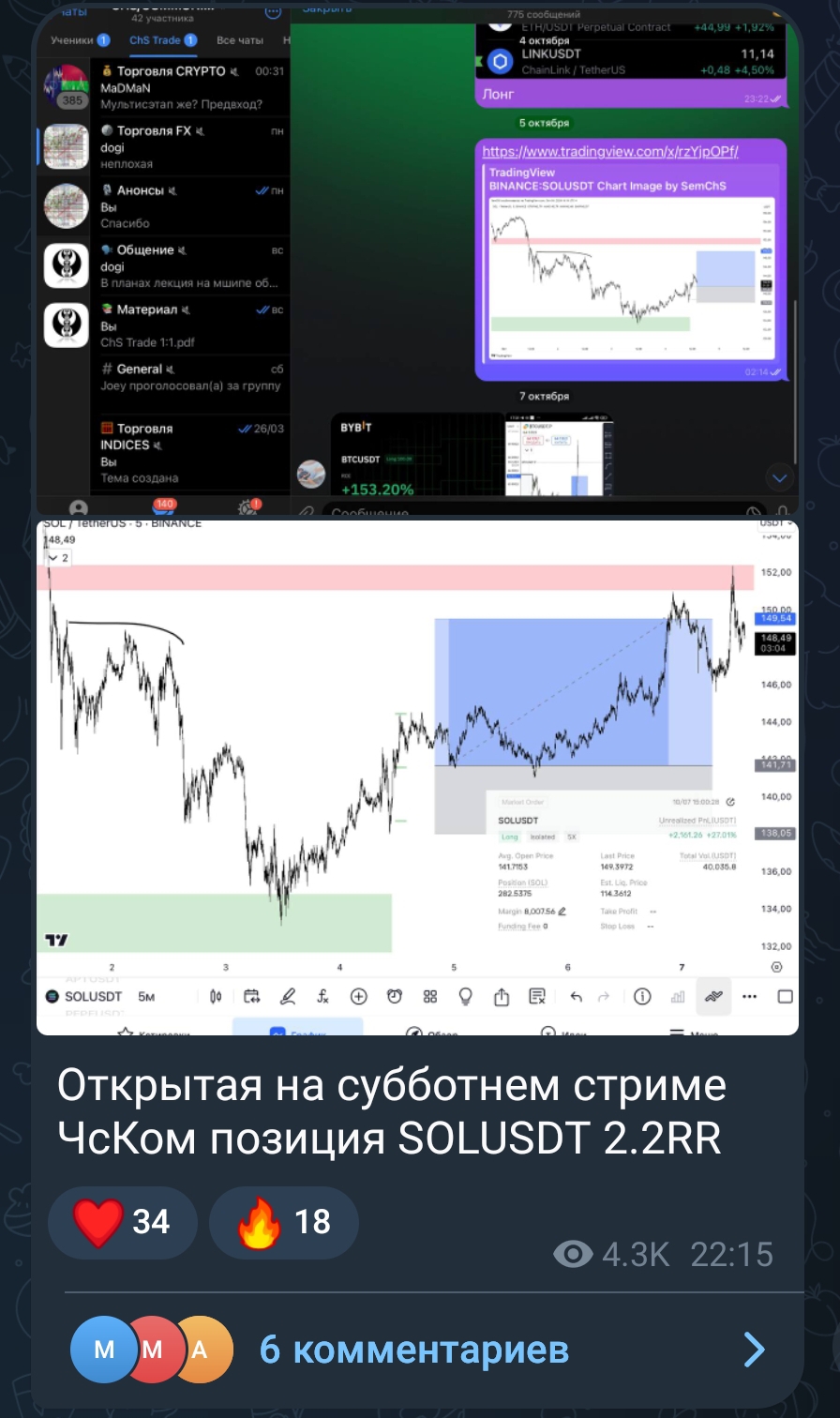840x1418 pixels.
Task: React with the fire emoji
Action: pyautogui.click(x=283, y=1222)
